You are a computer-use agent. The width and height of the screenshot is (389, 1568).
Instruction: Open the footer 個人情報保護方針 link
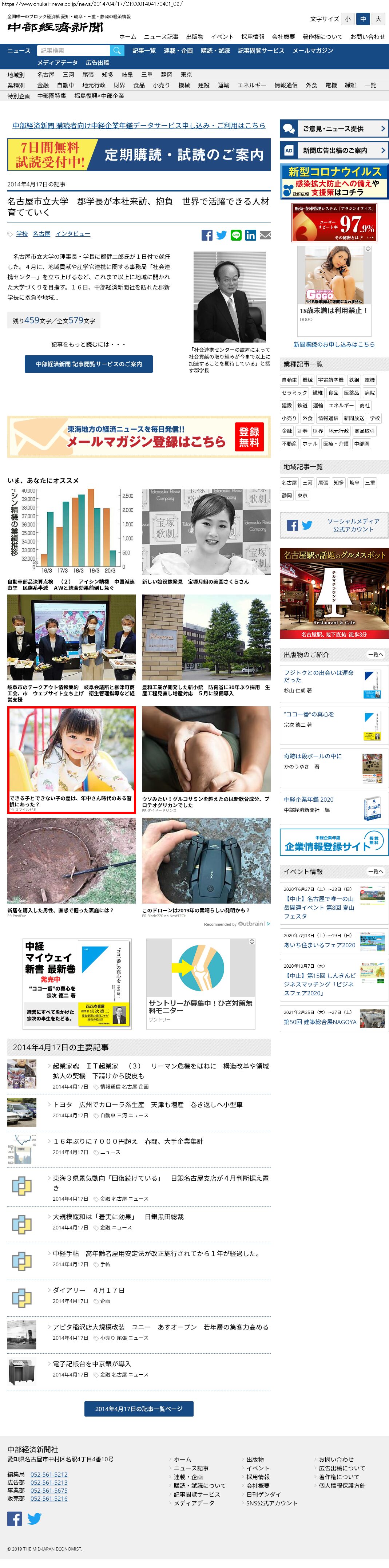point(342,1485)
